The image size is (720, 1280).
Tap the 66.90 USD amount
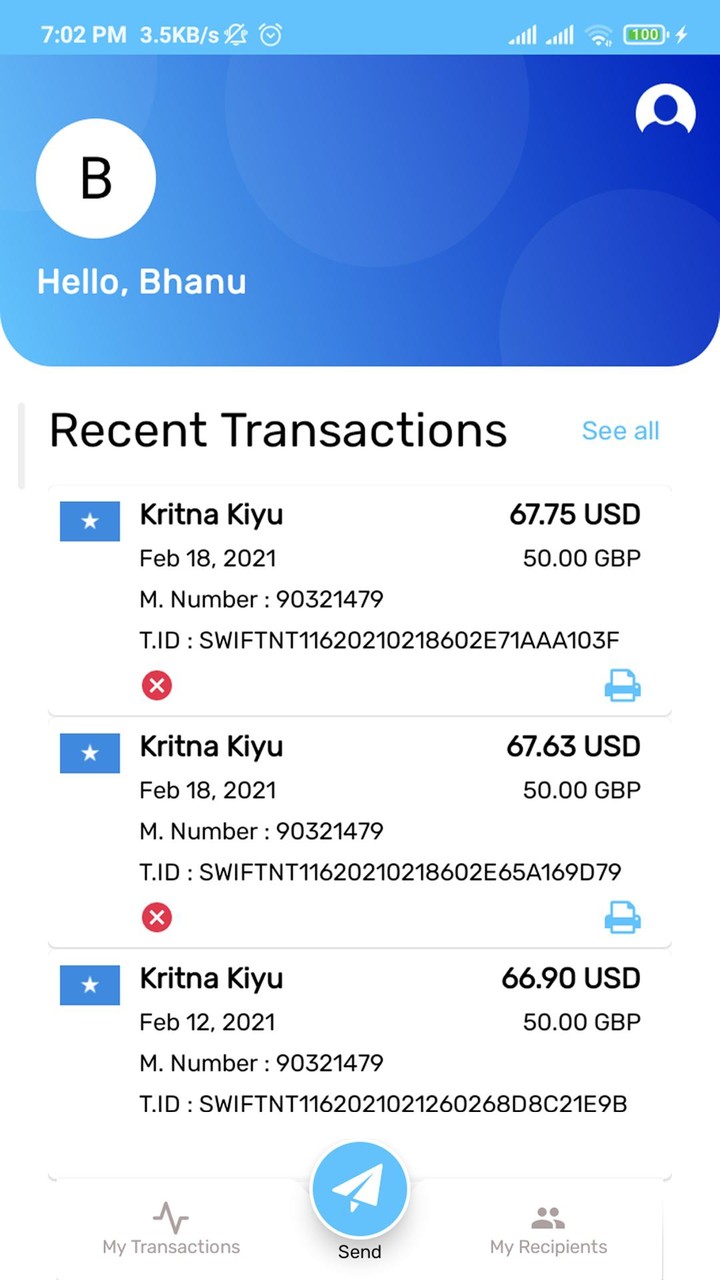(x=570, y=978)
